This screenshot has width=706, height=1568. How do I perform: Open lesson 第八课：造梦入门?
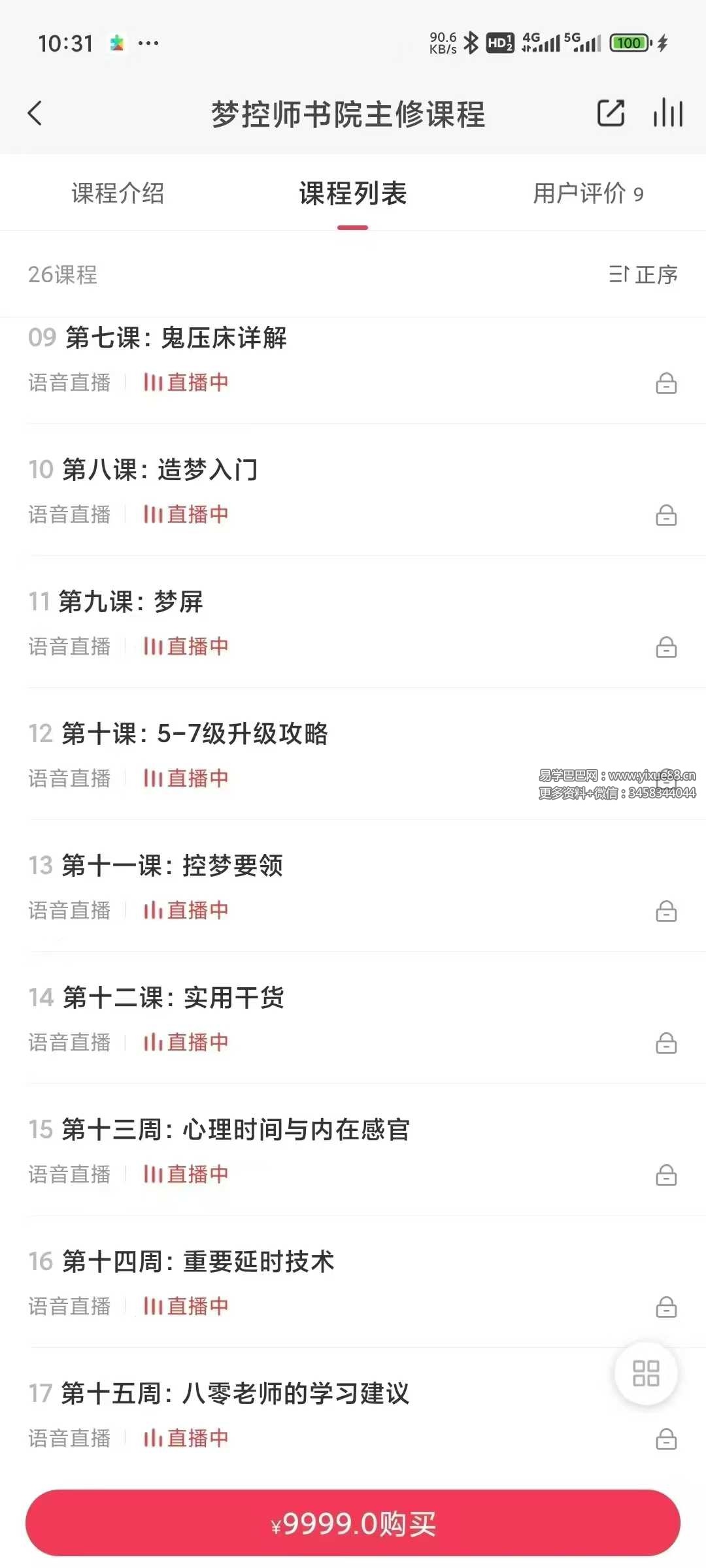pos(161,470)
